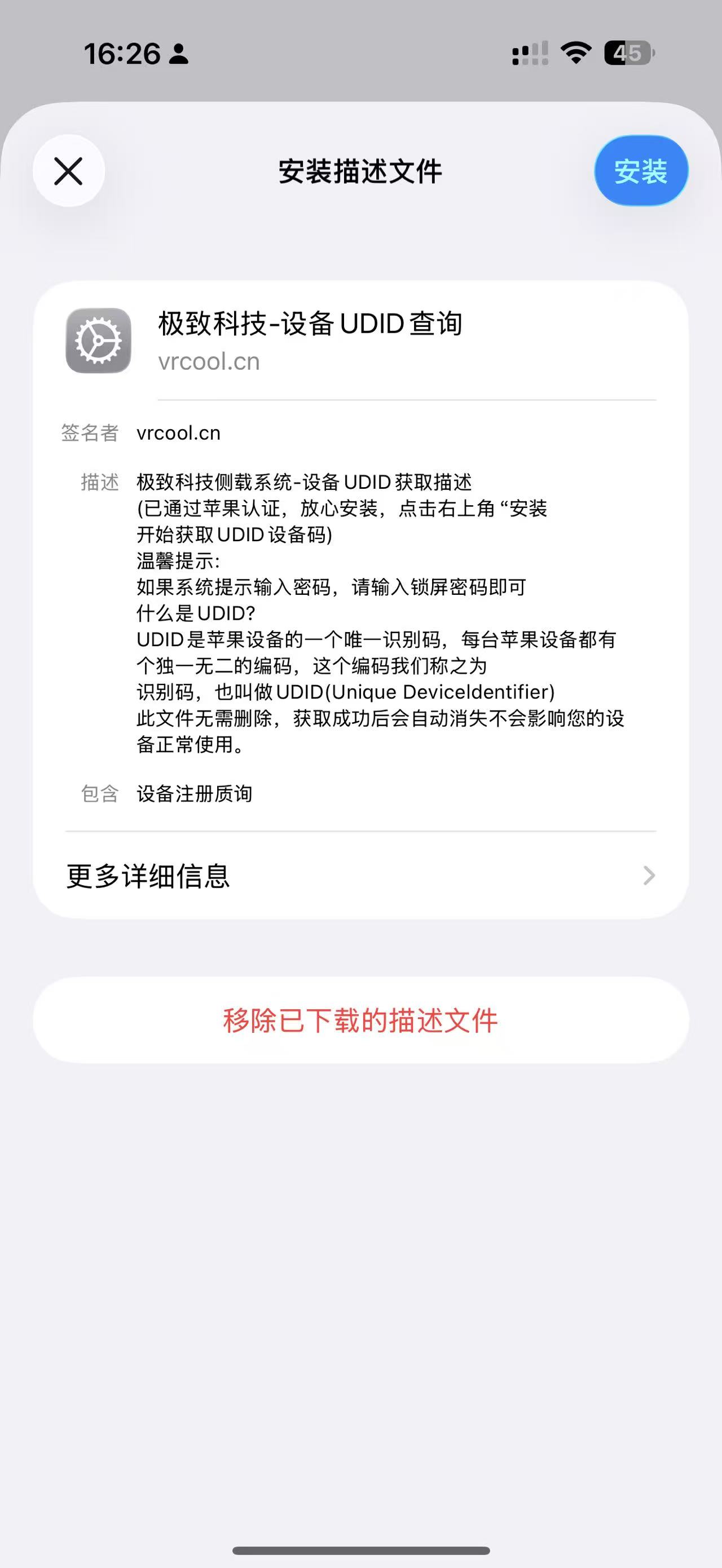Tap the blue 安装 button
Image resolution: width=722 pixels, height=1568 pixels.
[x=640, y=171]
